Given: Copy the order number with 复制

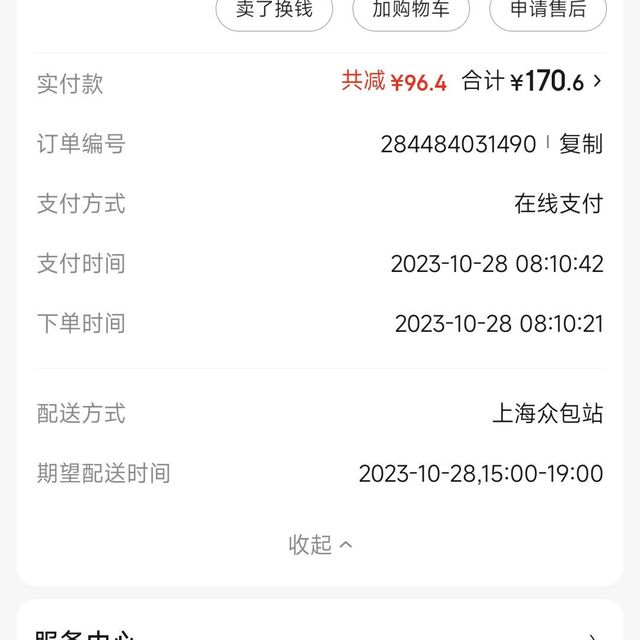Looking at the screenshot, I should 581,144.
